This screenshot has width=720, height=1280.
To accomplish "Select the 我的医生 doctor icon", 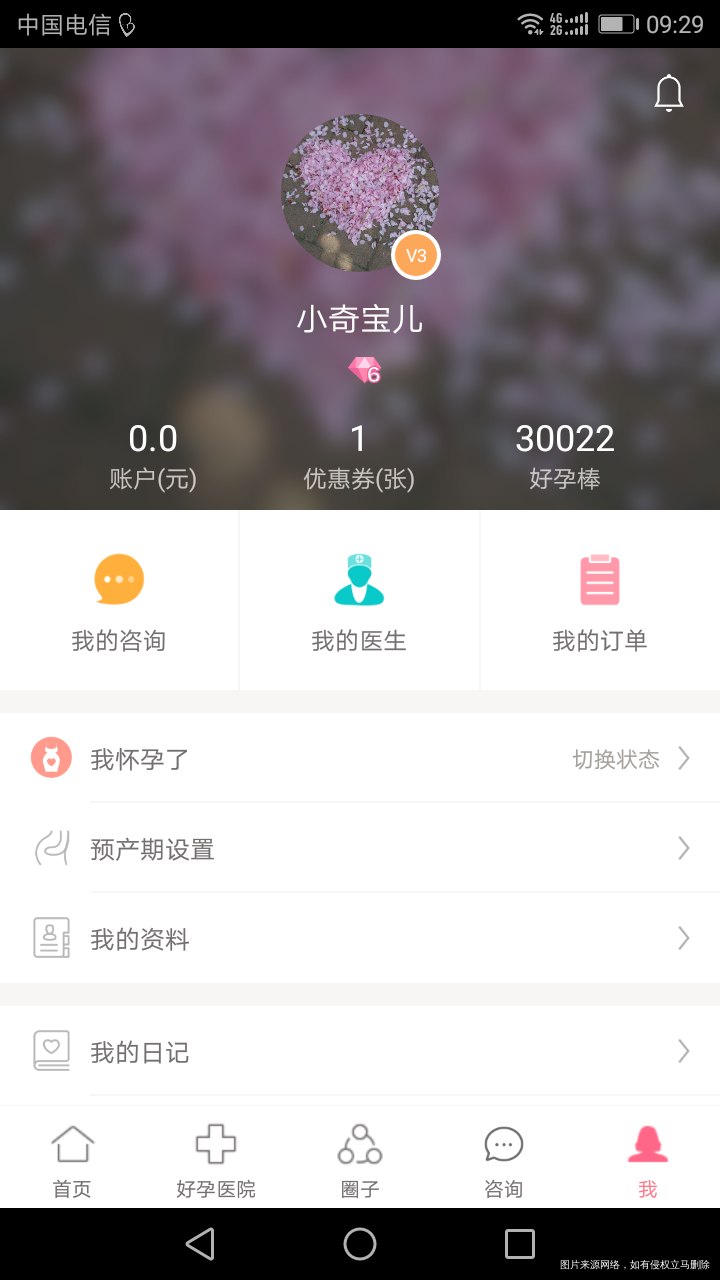I will pos(359,578).
